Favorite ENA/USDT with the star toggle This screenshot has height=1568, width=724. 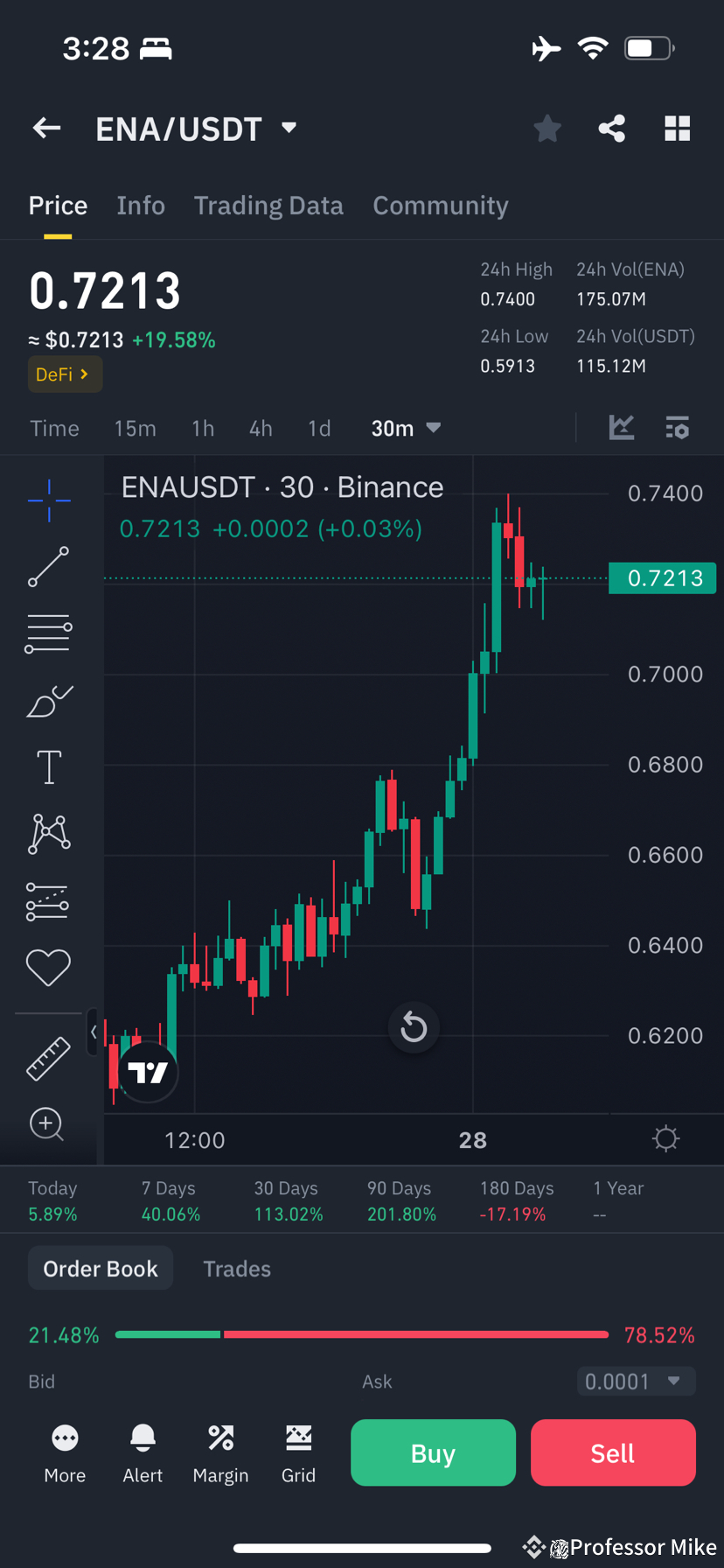pyautogui.click(x=547, y=128)
